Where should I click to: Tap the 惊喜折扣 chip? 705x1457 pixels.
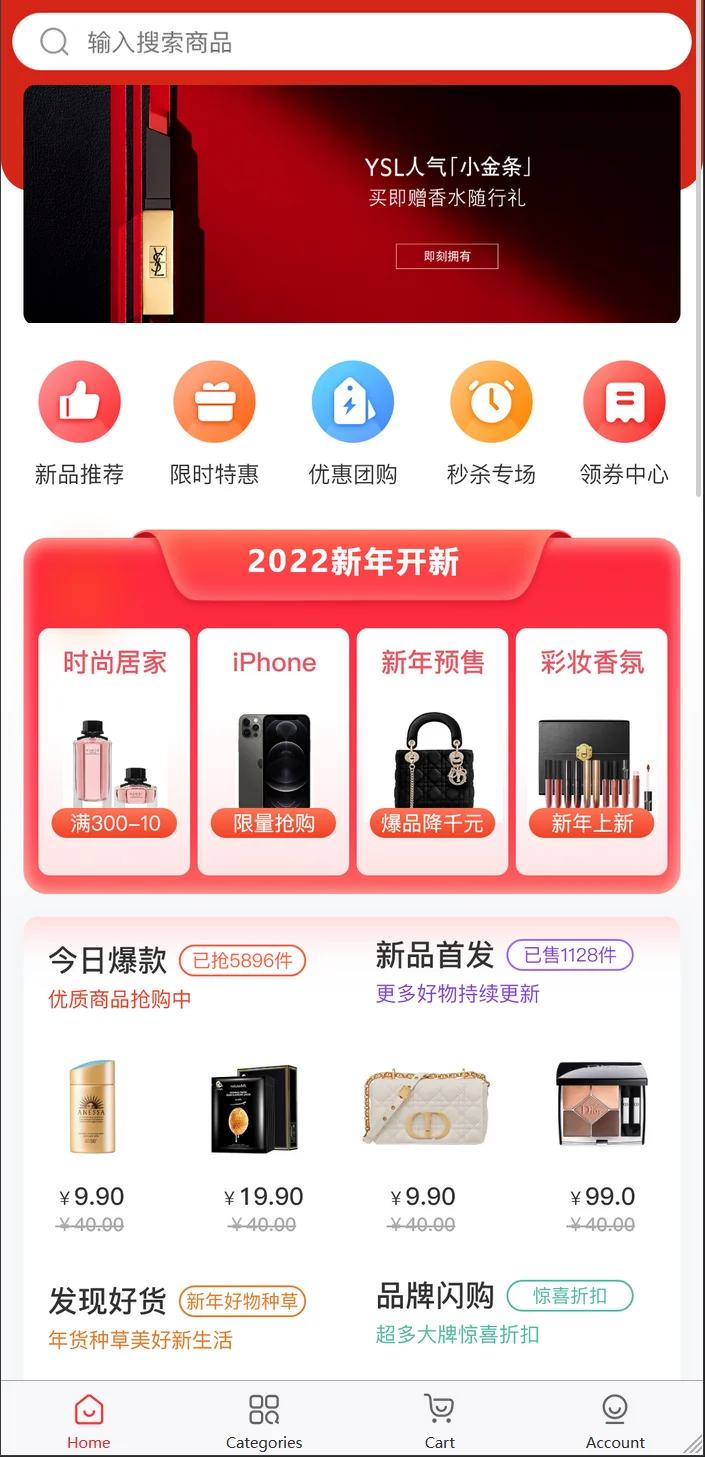click(570, 1295)
